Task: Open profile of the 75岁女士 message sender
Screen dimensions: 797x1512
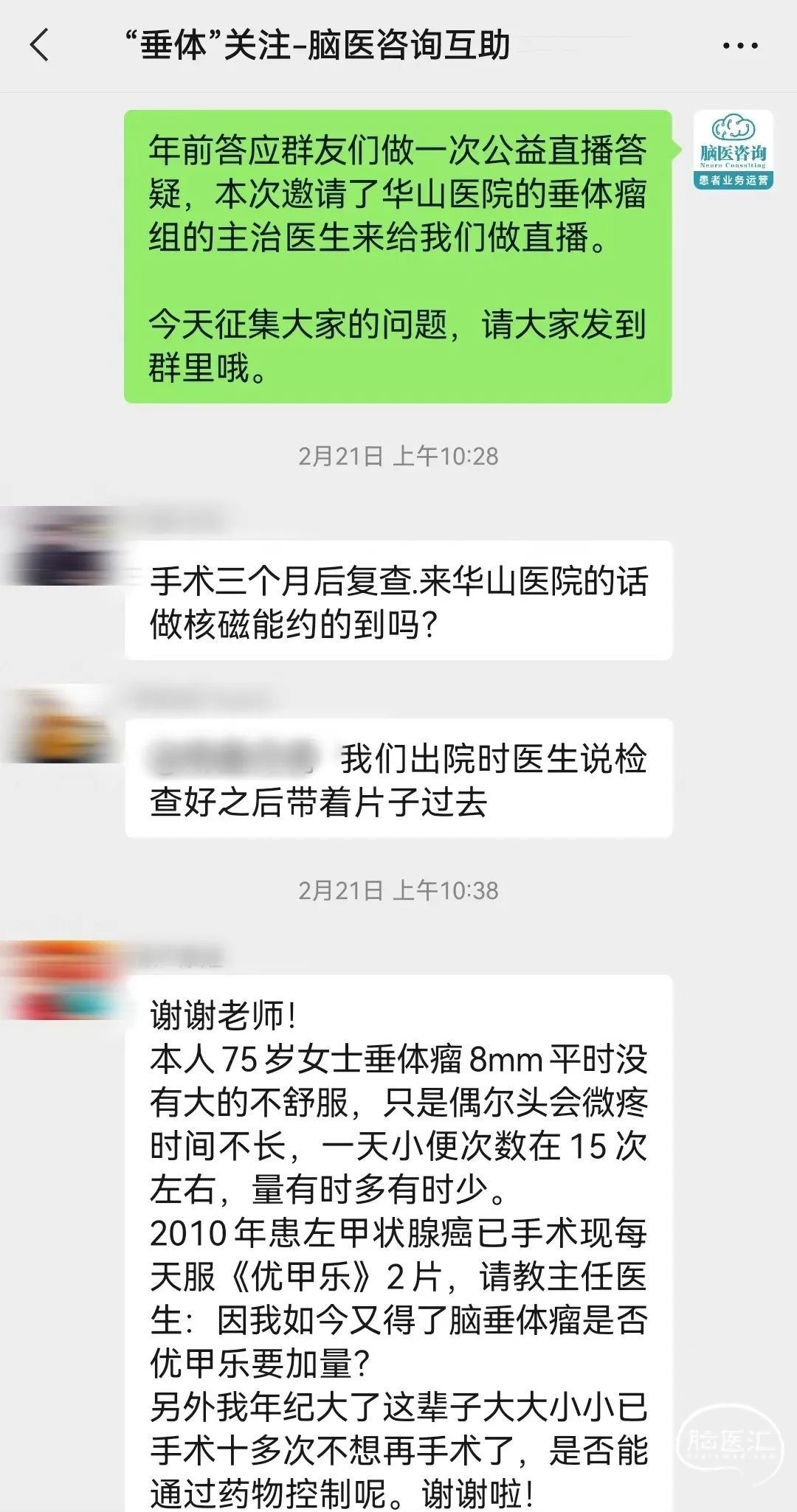Action: pyautogui.click(x=63, y=981)
